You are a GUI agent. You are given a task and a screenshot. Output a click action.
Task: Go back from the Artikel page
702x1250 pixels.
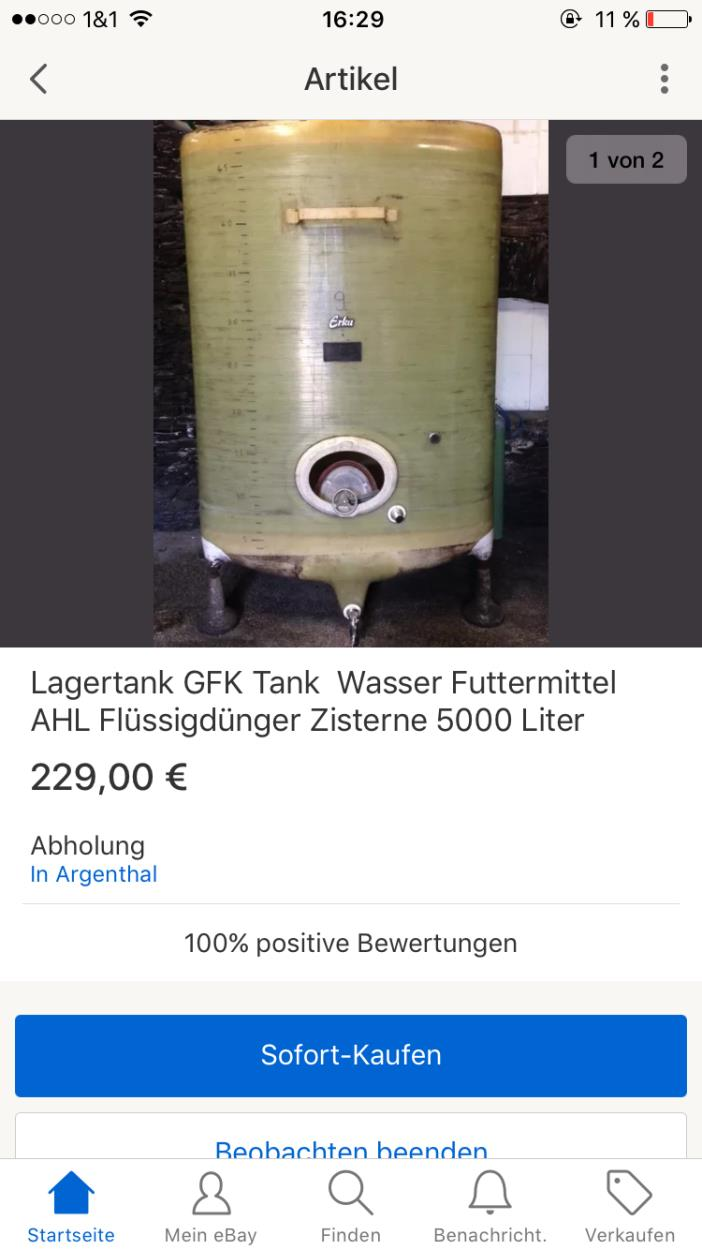[x=38, y=79]
